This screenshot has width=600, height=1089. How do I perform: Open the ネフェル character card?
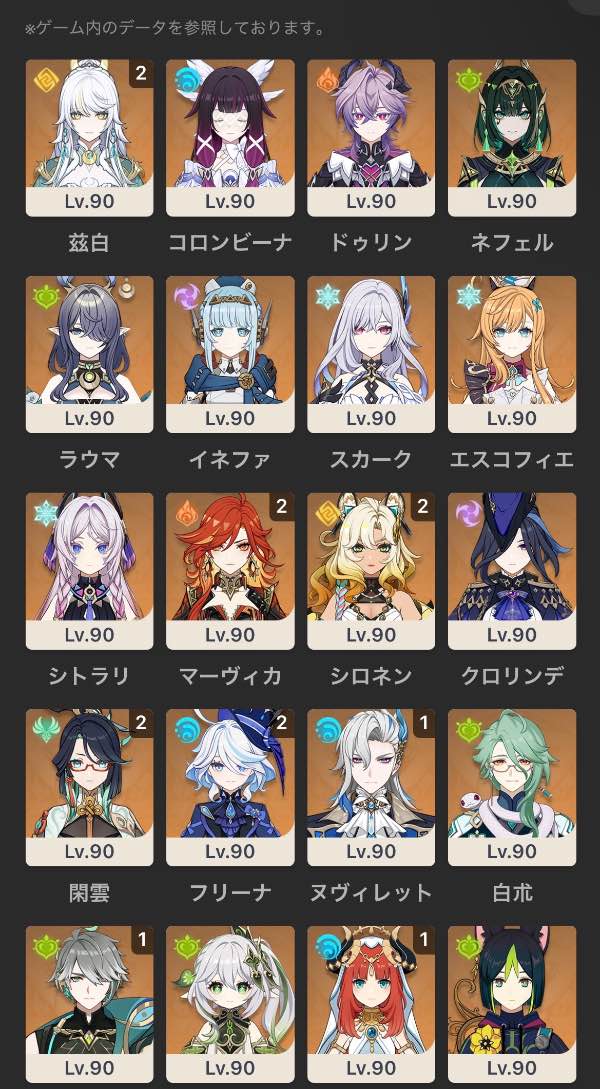(512, 138)
